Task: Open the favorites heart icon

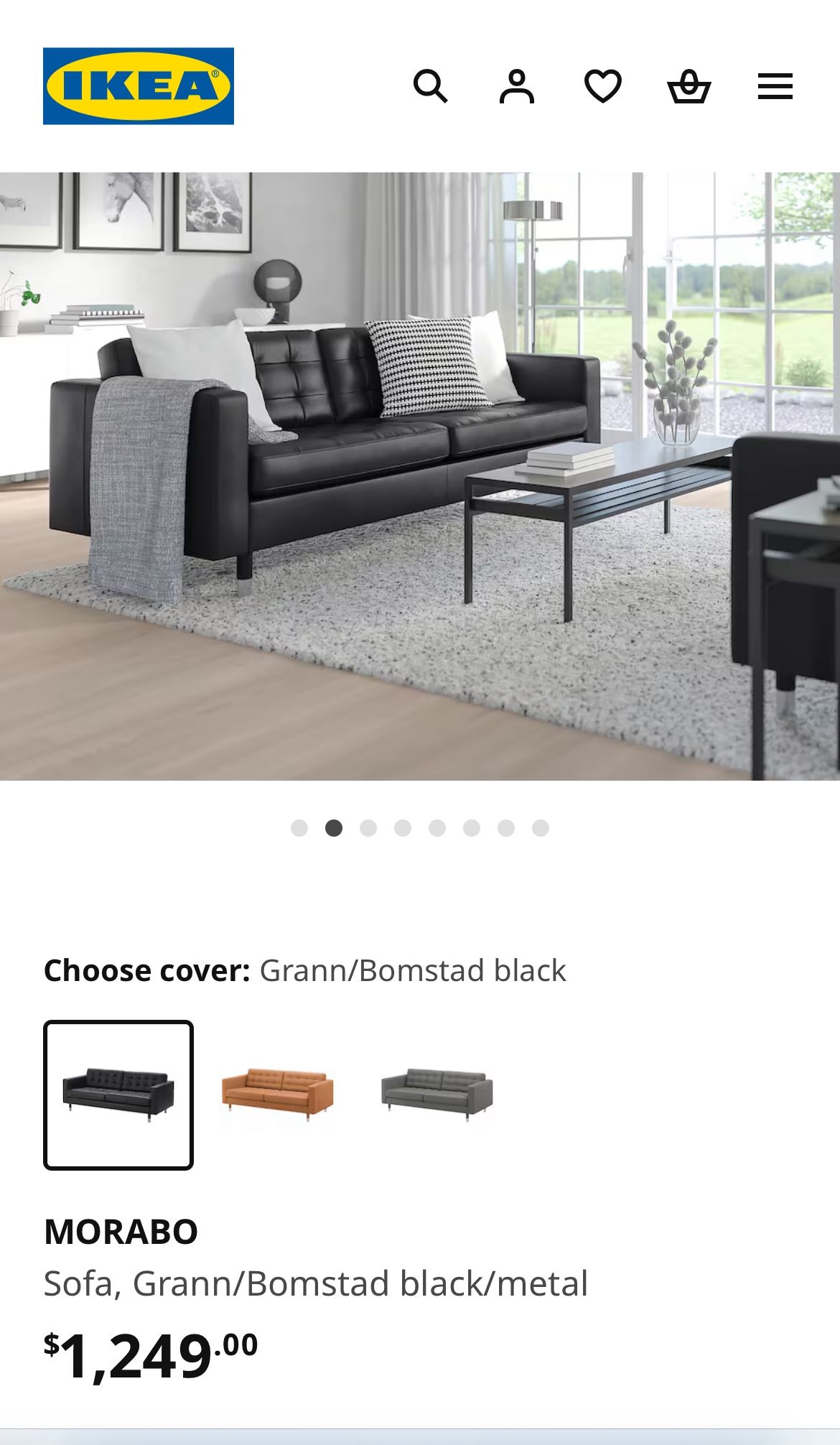Action: 603,86
